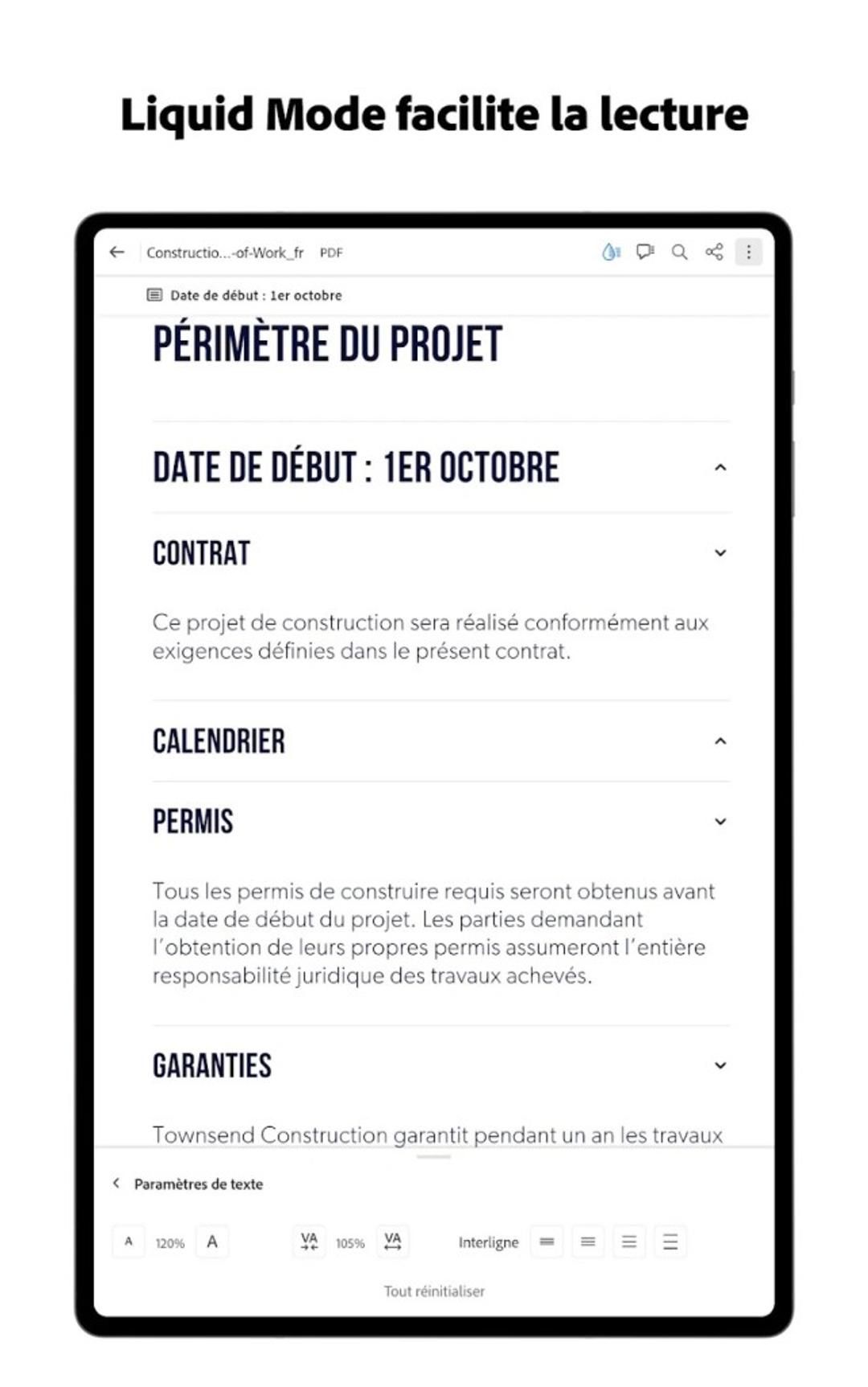Select the second Interligne spacing option

point(588,1241)
